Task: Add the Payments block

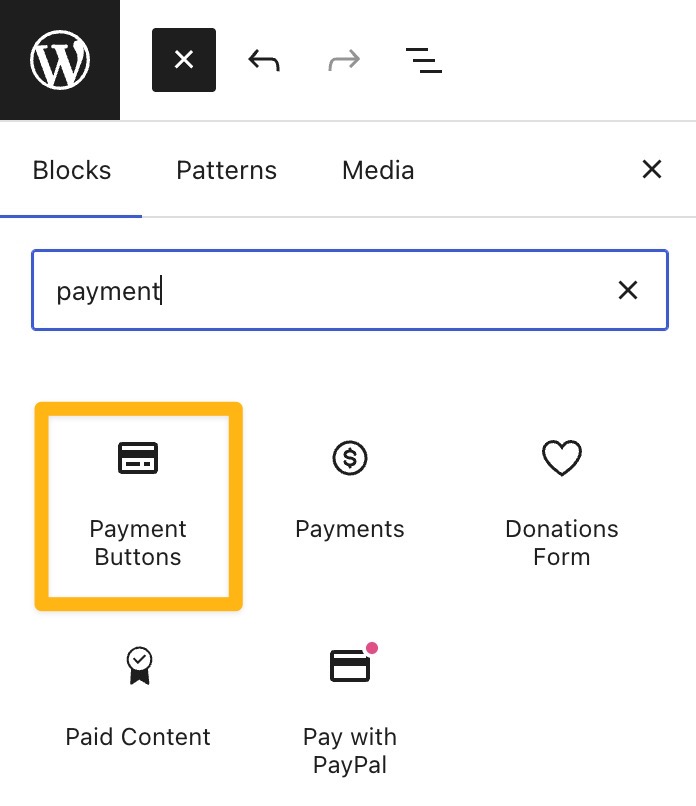Action: pos(350,492)
